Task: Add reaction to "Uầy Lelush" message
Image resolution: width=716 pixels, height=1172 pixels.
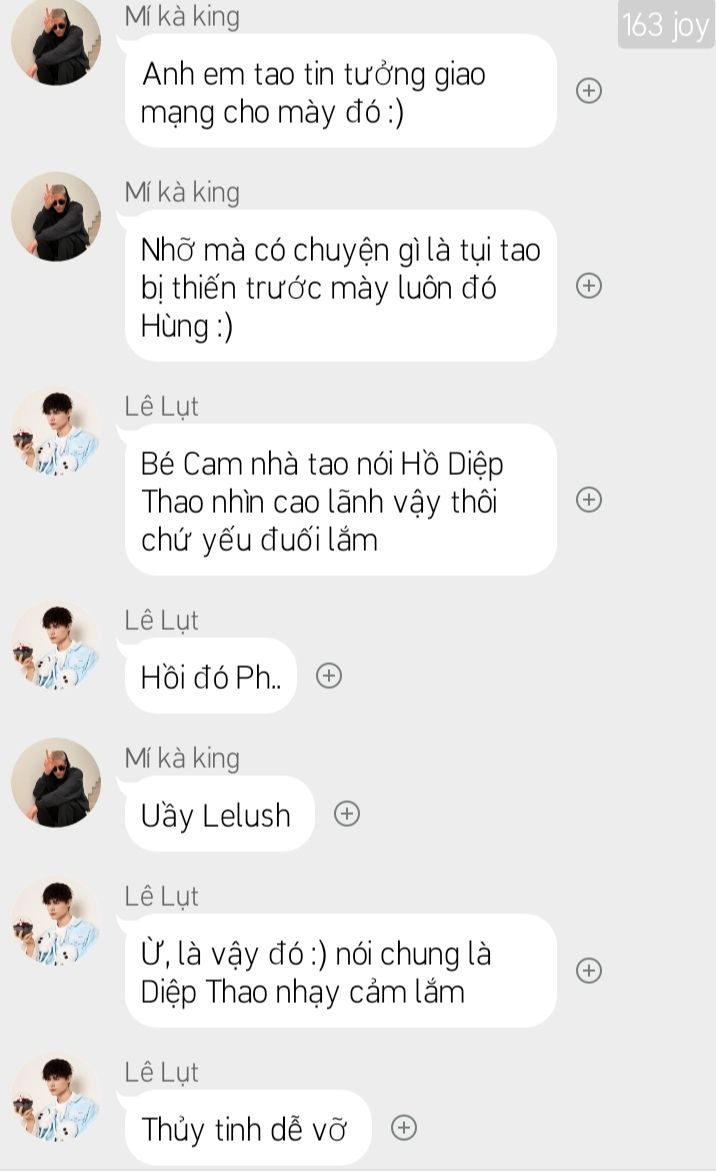Action: (x=347, y=814)
